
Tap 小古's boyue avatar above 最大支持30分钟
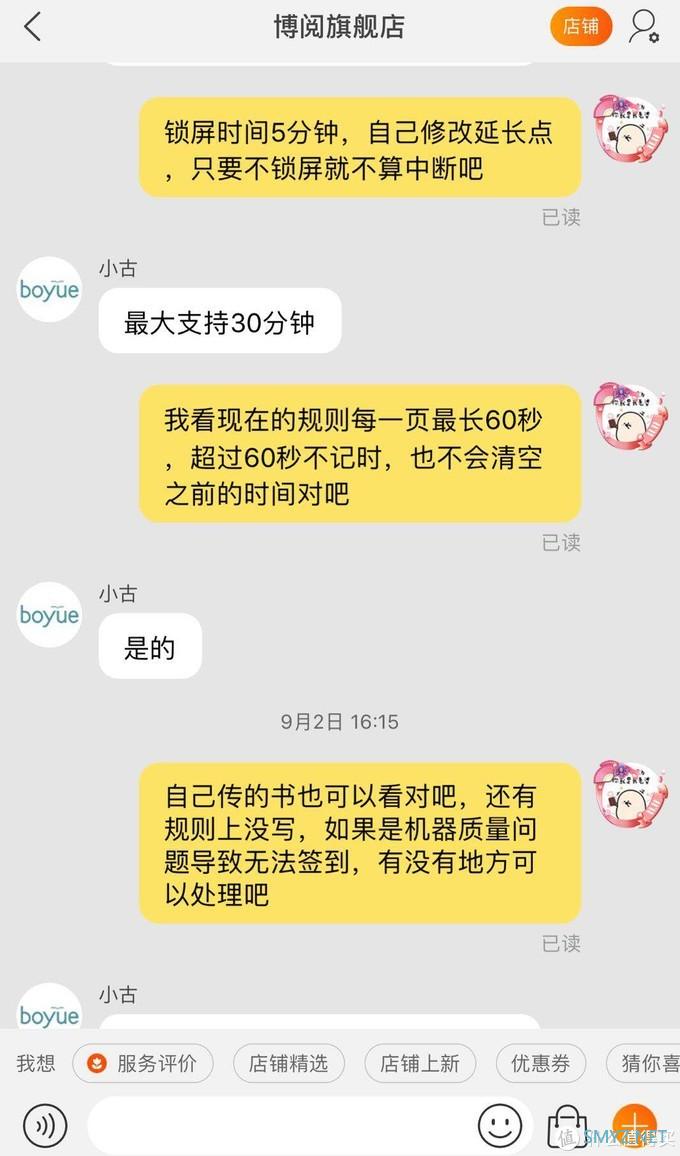click(49, 290)
